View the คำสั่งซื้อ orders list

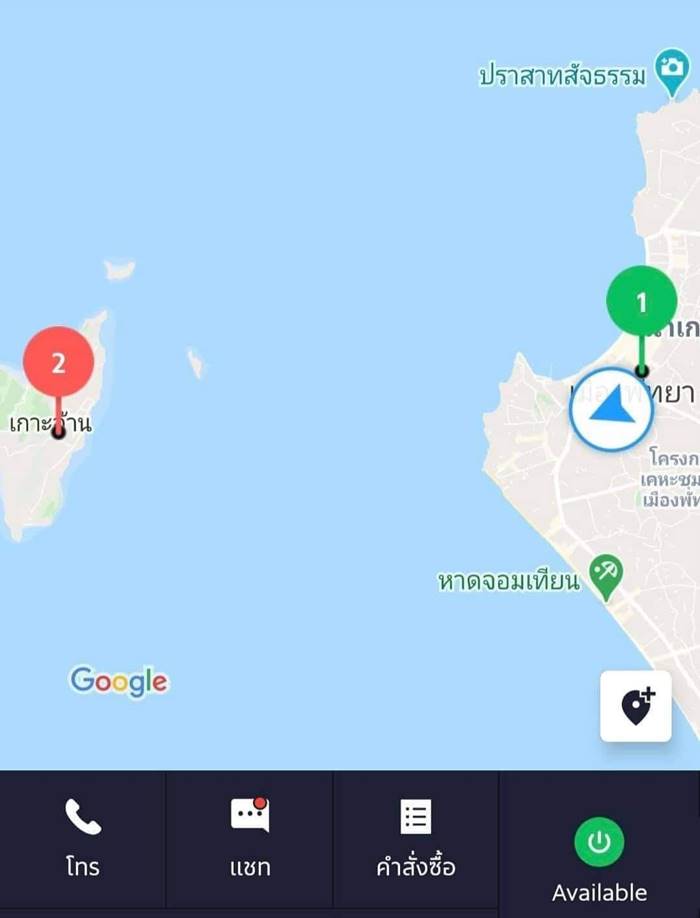(x=415, y=838)
